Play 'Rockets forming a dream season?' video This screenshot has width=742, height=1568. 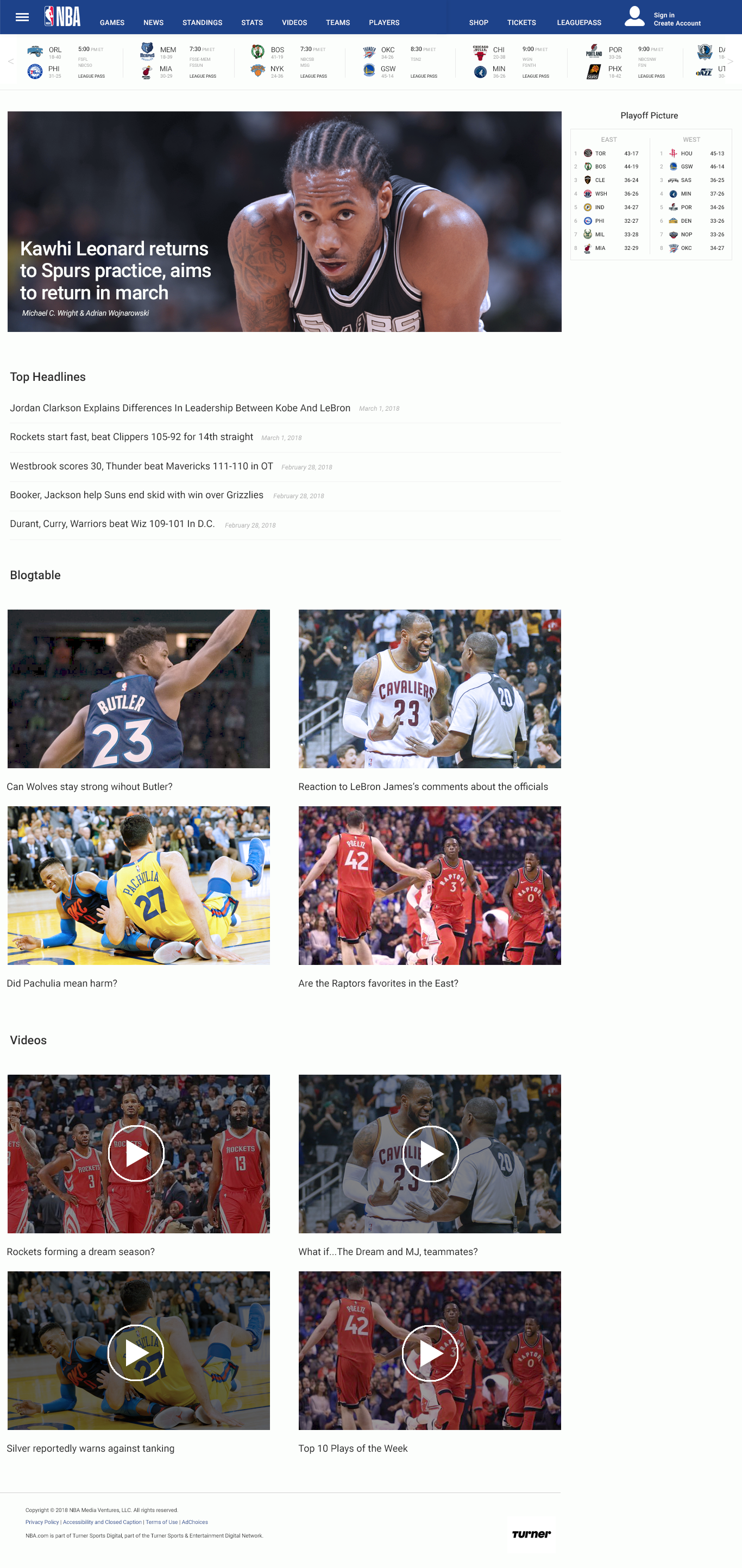[136, 1153]
